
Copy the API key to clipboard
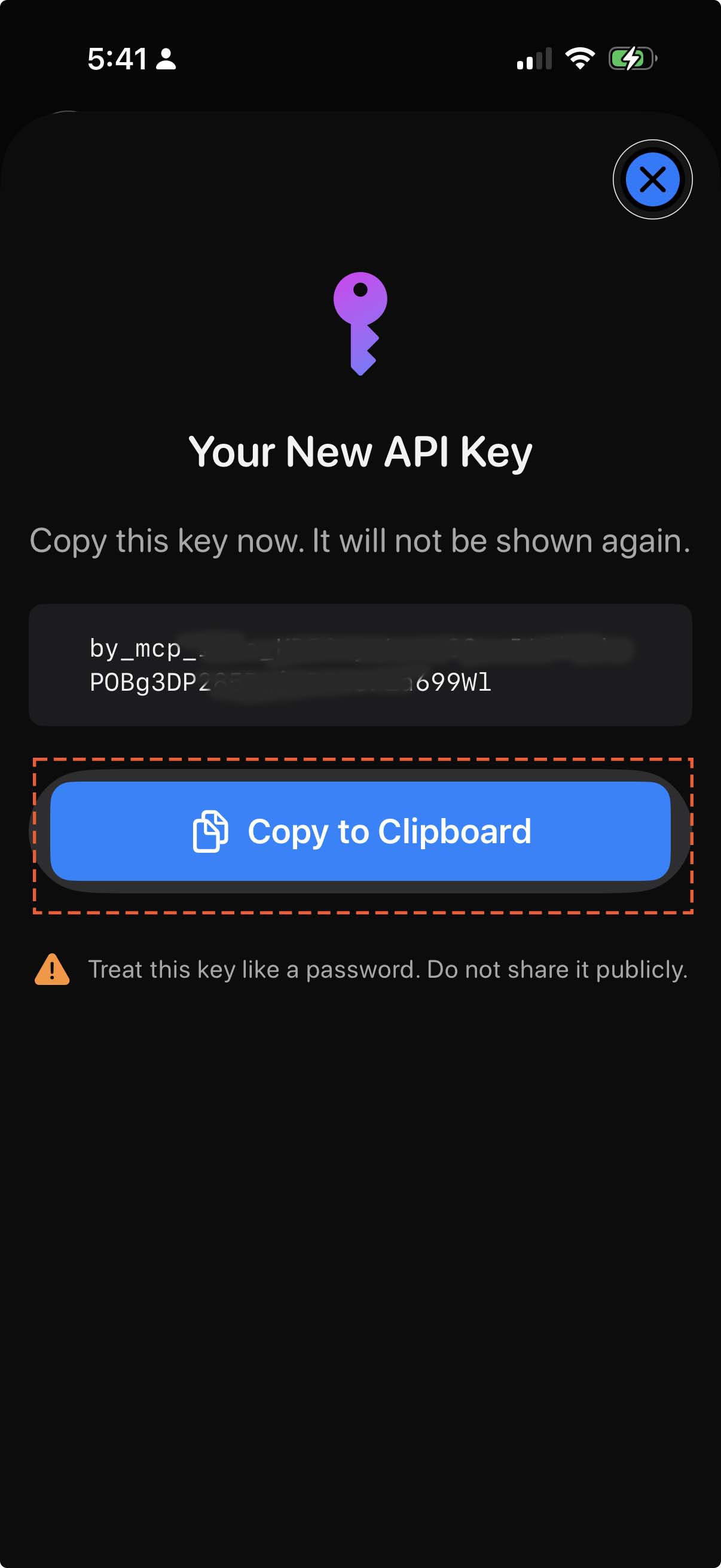360,831
